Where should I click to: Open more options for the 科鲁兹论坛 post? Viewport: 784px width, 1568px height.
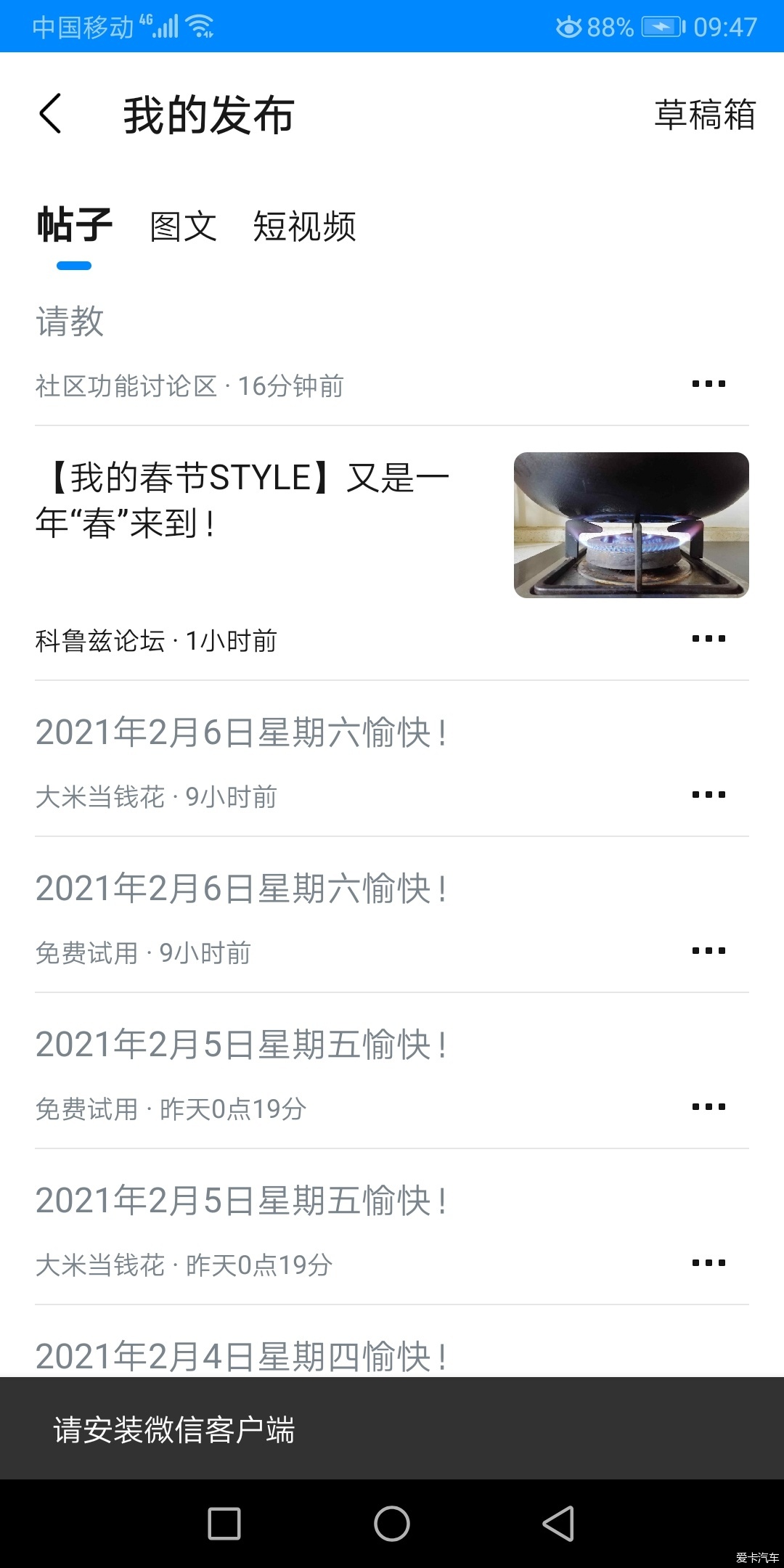tap(709, 639)
